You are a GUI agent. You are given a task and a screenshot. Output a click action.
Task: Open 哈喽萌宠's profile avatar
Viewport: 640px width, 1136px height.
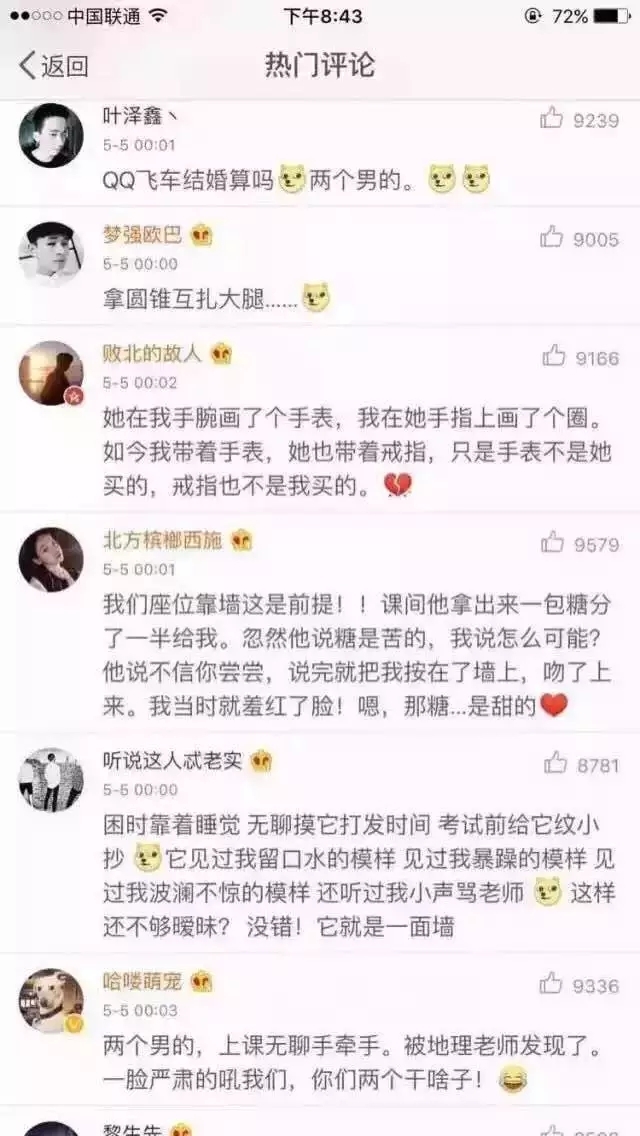point(51,1001)
